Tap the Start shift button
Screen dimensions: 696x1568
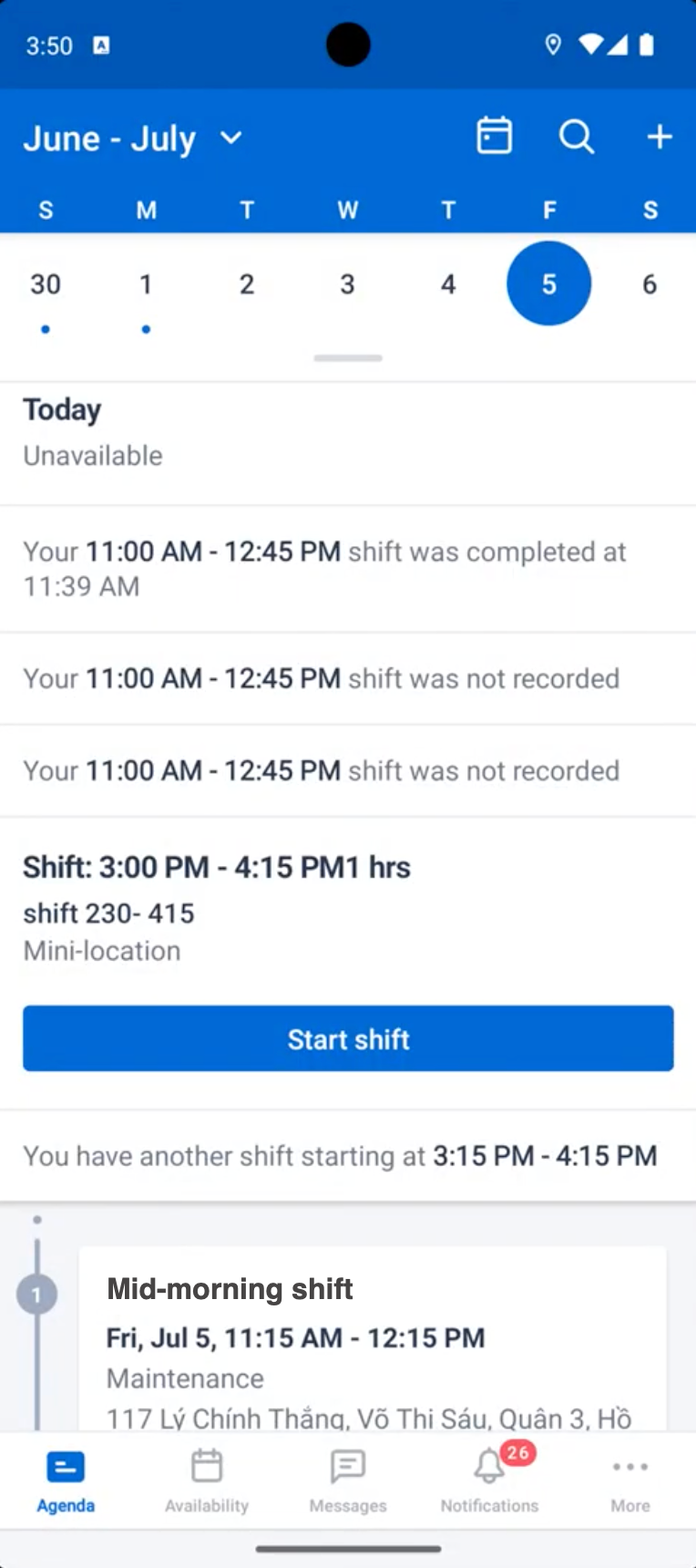coord(348,1038)
